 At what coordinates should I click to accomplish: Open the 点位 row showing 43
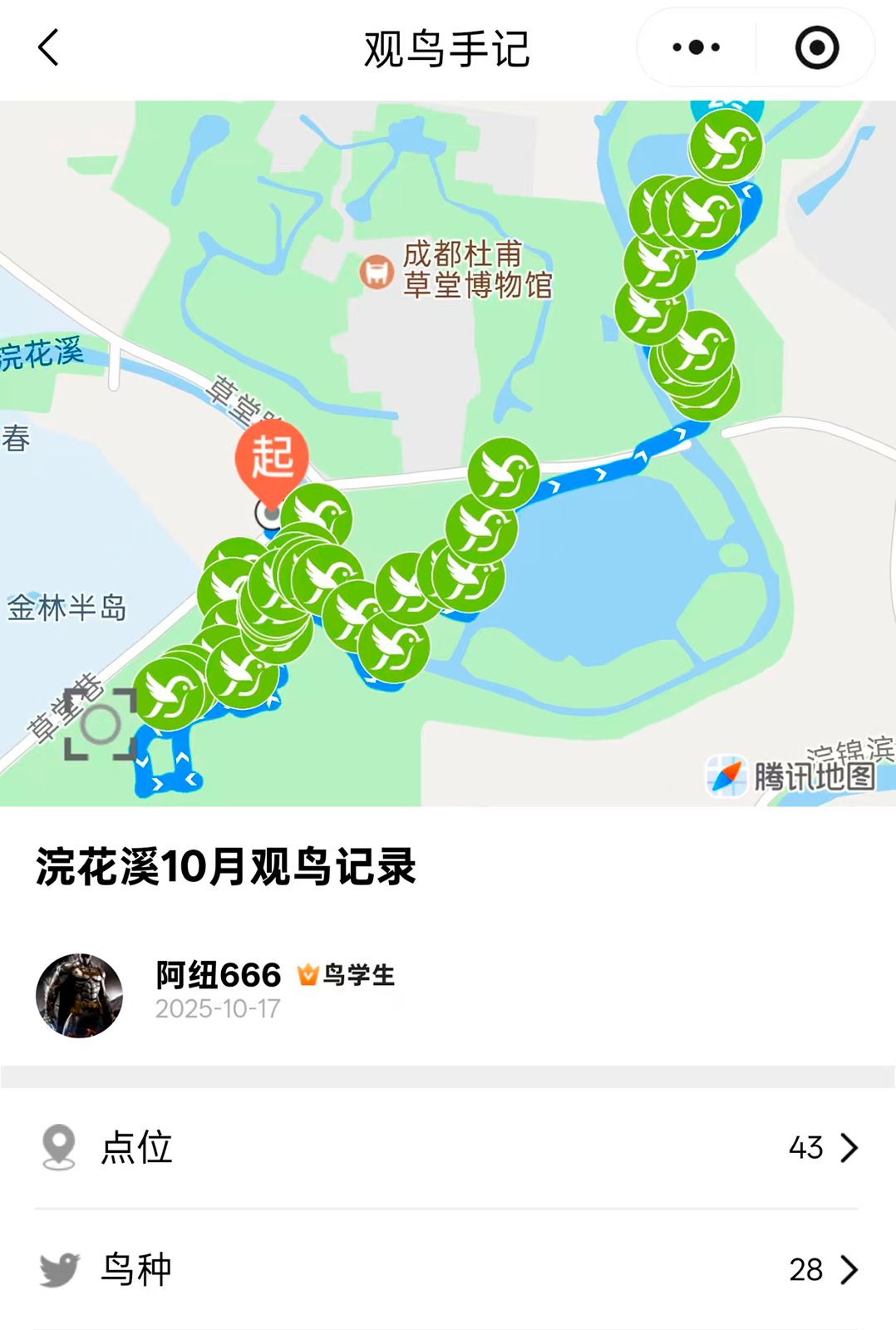(447, 1148)
